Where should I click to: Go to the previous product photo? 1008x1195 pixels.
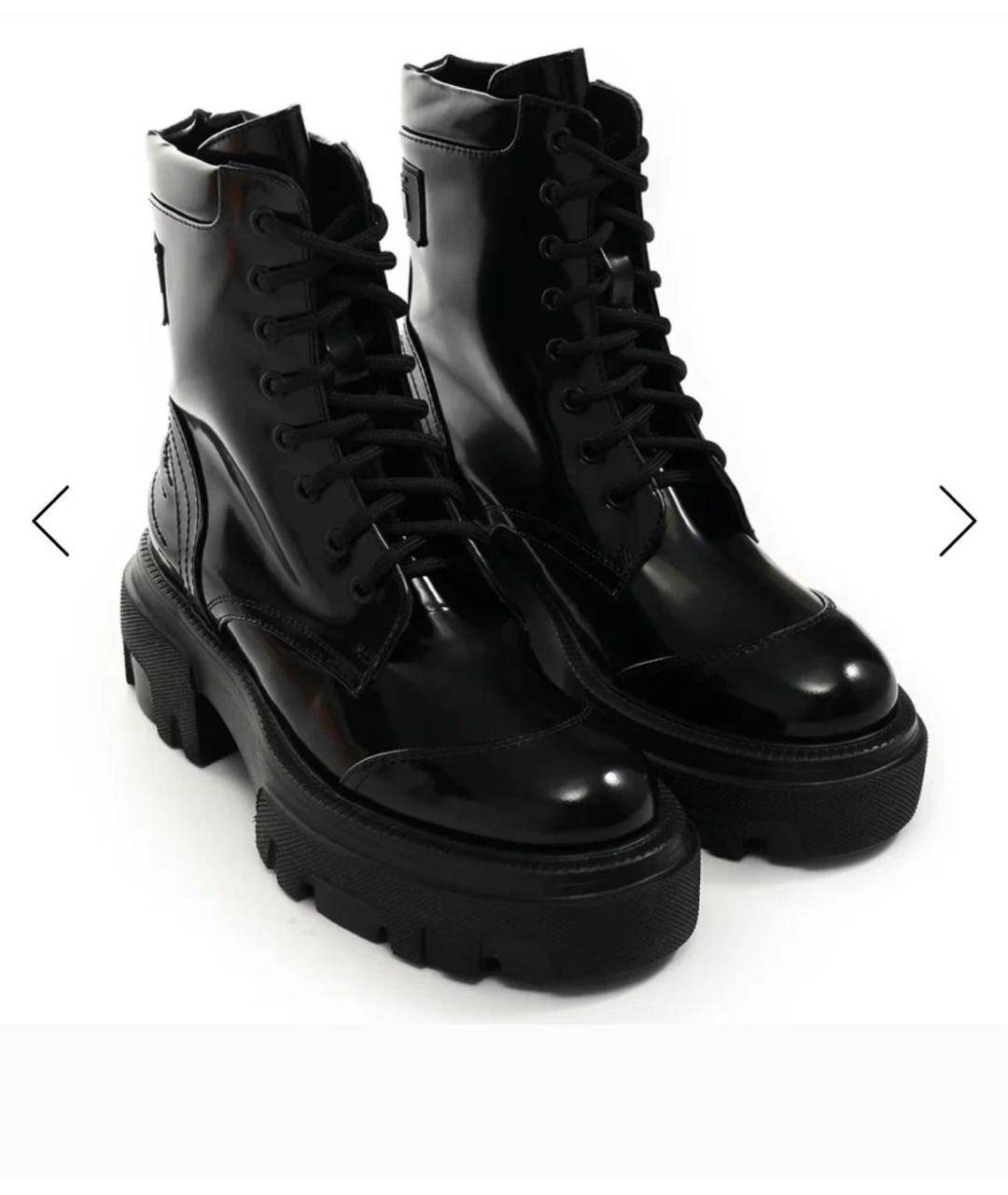pos(51,521)
